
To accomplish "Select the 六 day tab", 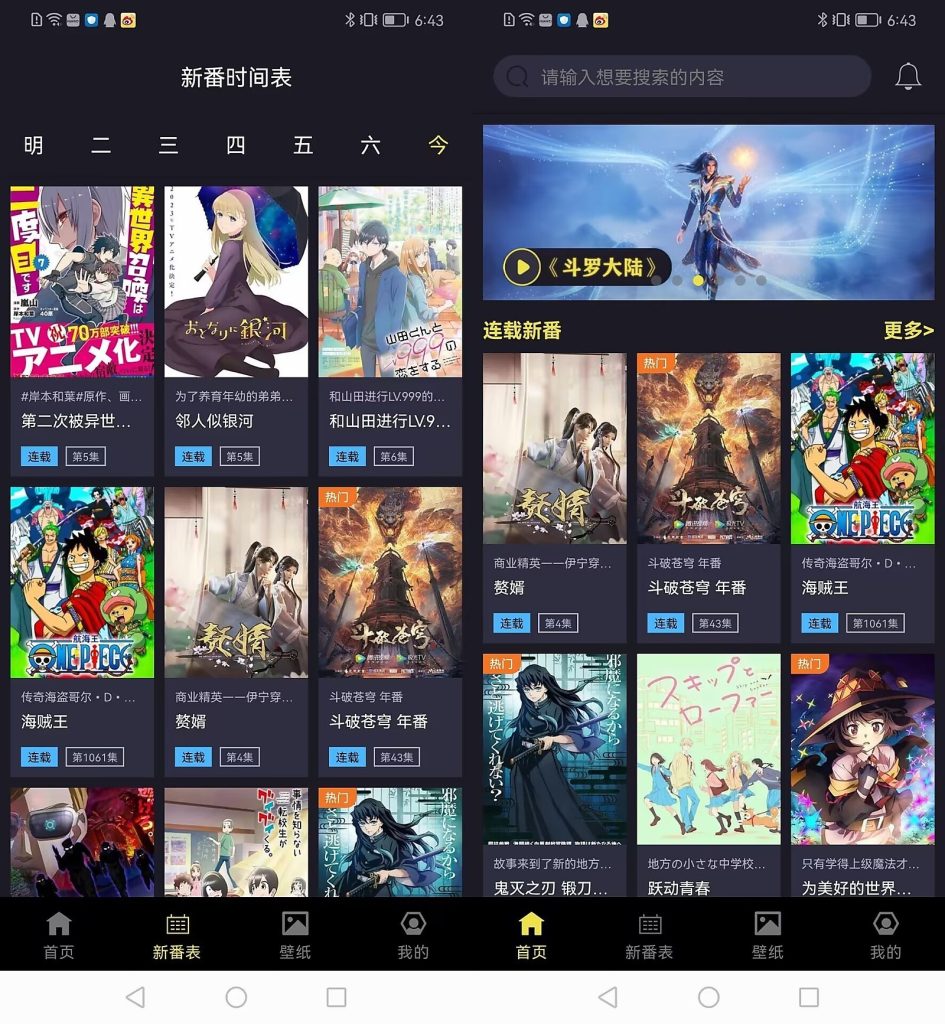I will 370,146.
